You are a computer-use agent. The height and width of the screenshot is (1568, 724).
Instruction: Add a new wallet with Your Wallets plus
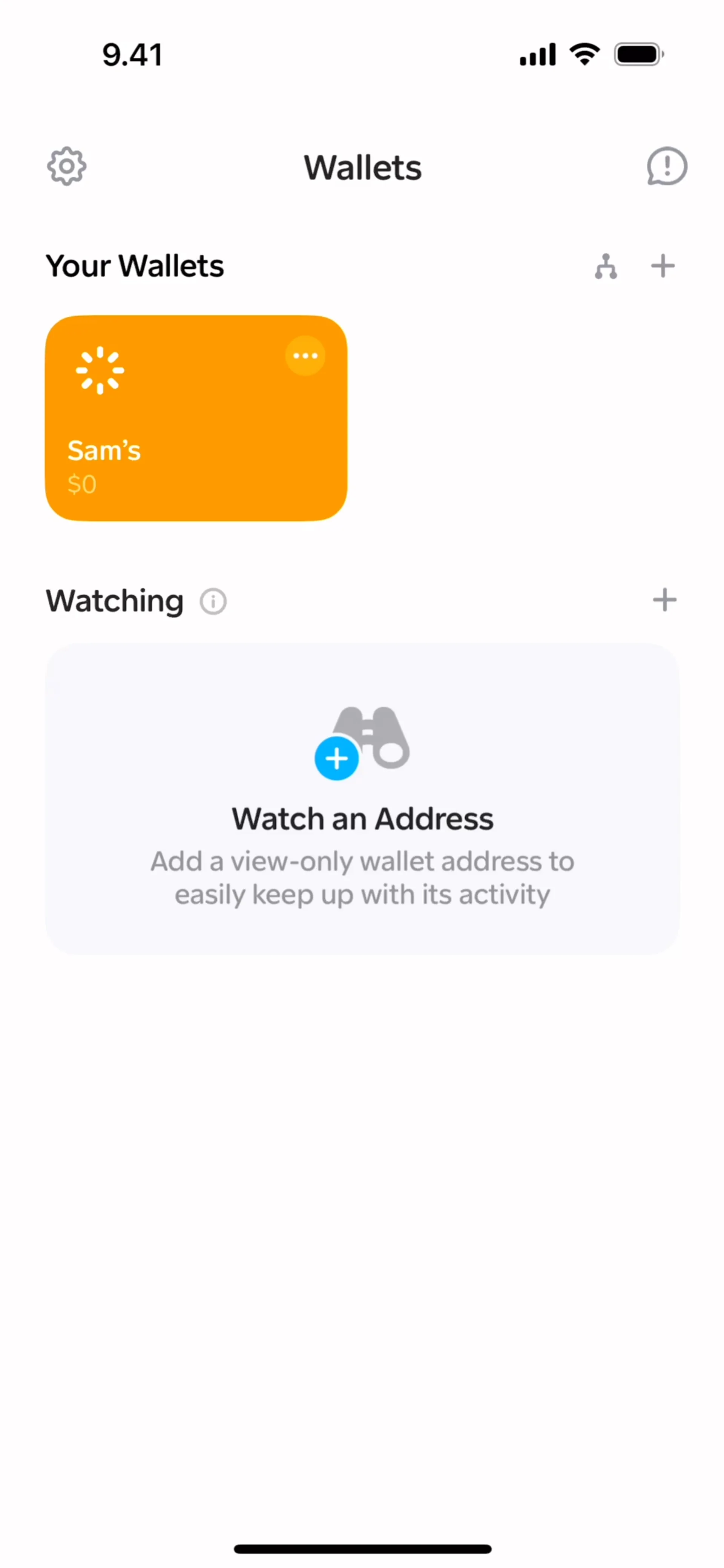click(663, 267)
